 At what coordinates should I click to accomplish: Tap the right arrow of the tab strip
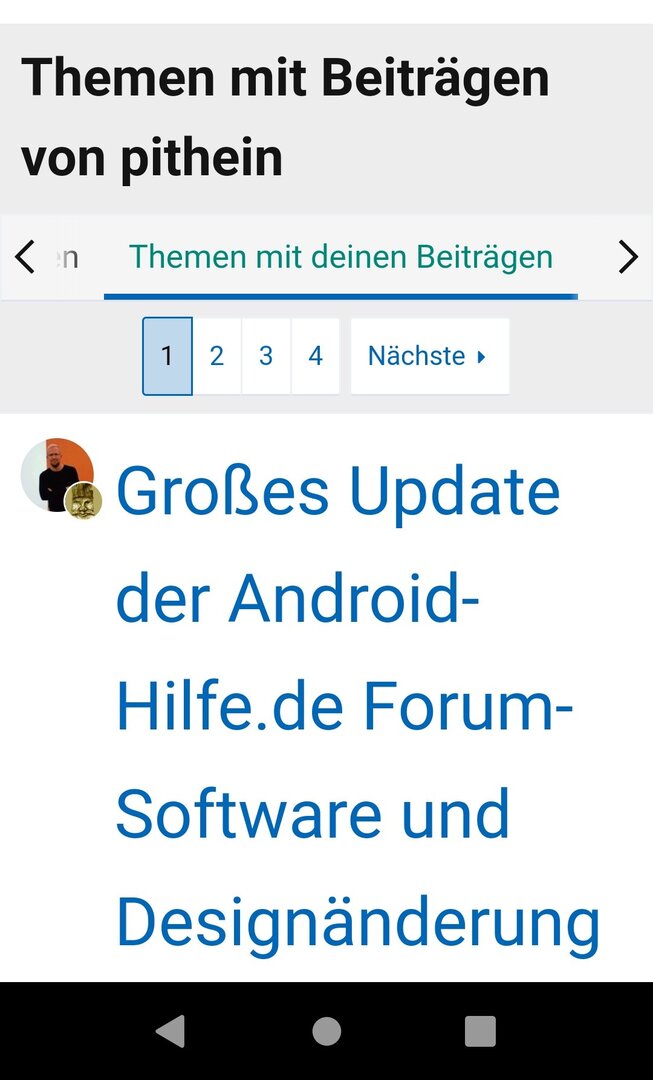pos(627,257)
